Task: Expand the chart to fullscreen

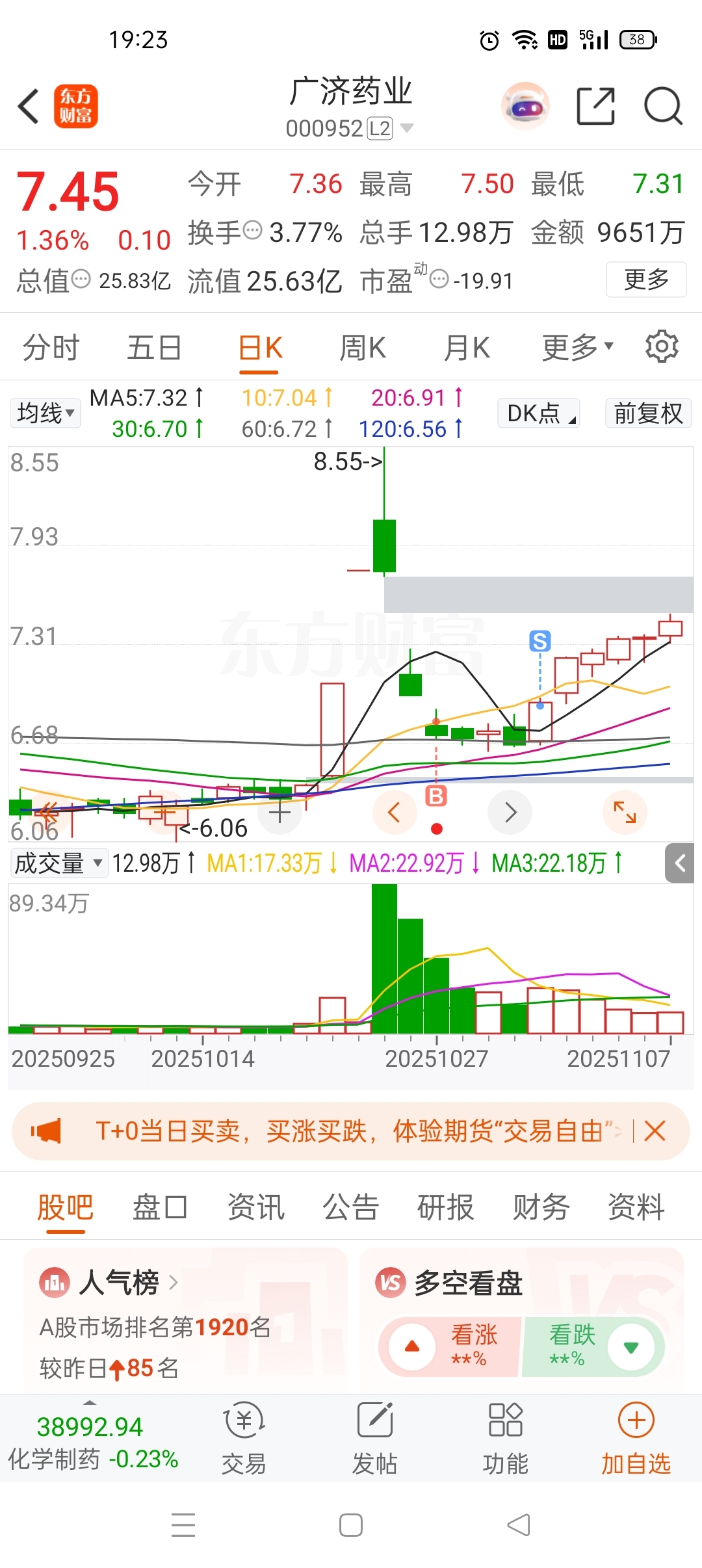Action: pyautogui.click(x=625, y=812)
